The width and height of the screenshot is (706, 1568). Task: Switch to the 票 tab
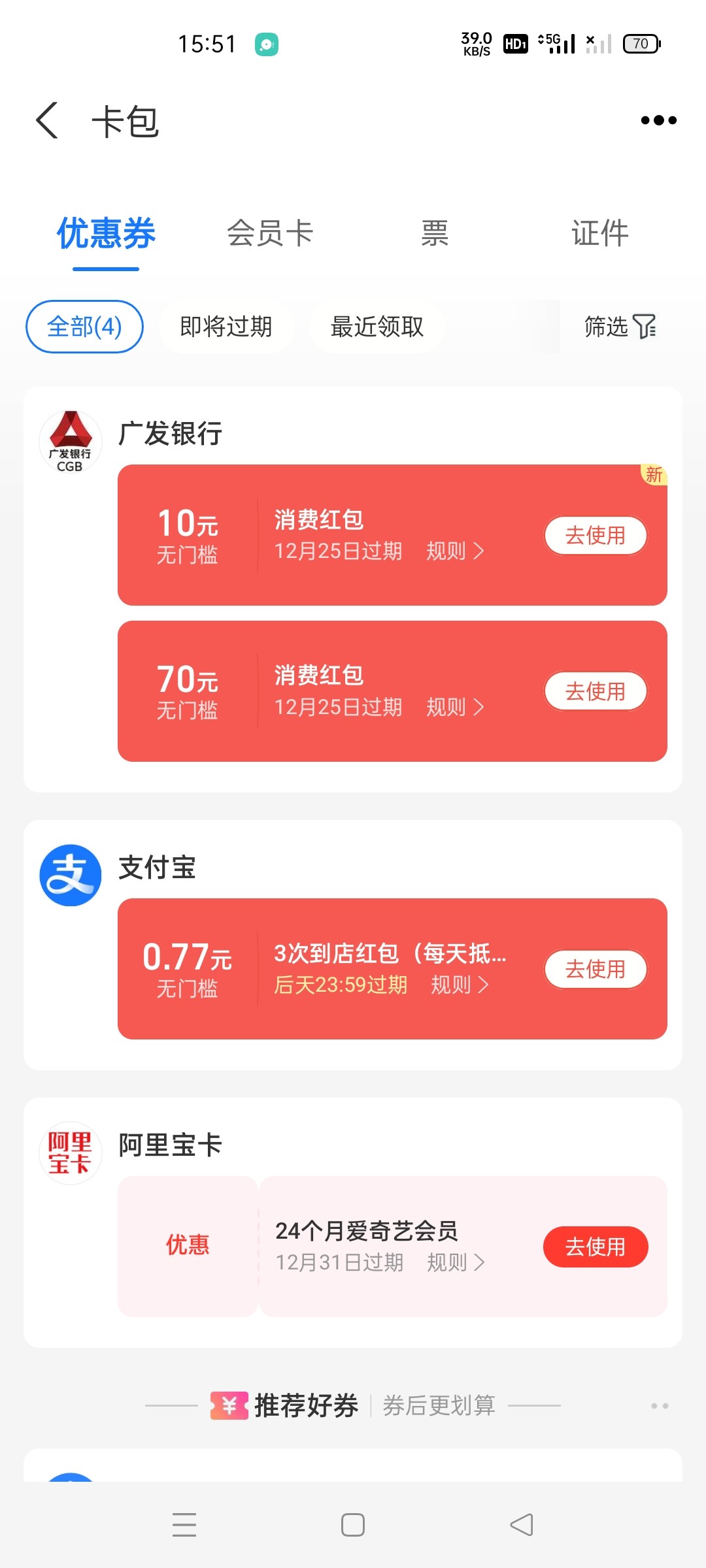tap(435, 233)
